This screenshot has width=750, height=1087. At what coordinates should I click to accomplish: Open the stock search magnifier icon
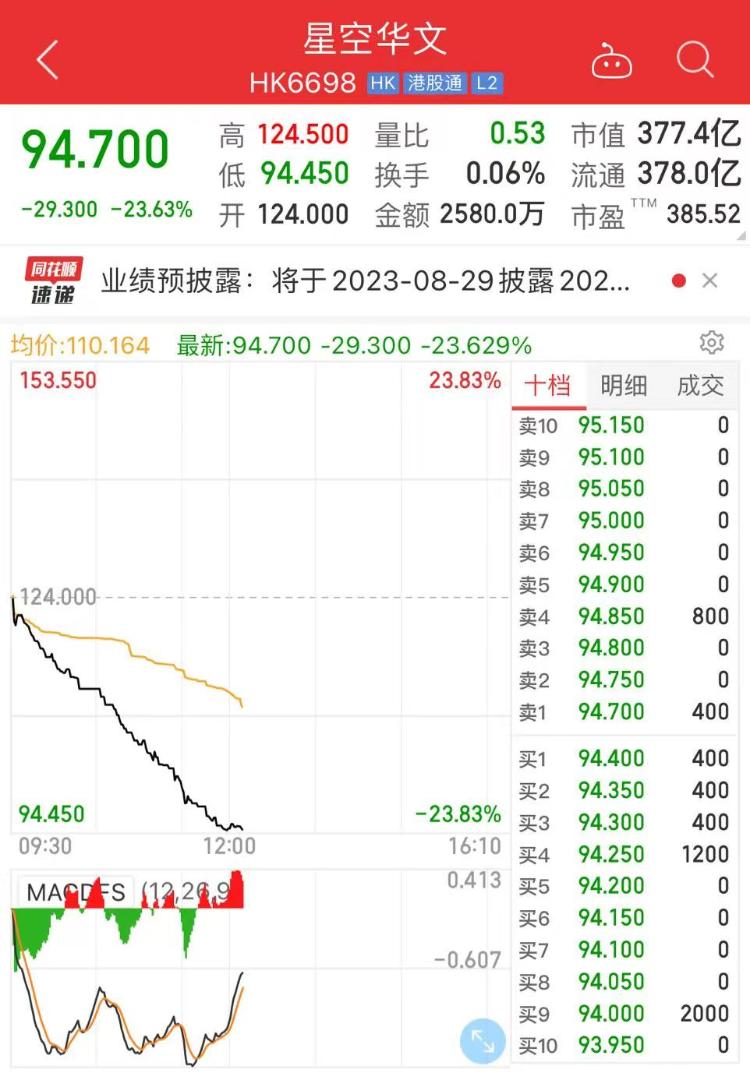(x=694, y=59)
